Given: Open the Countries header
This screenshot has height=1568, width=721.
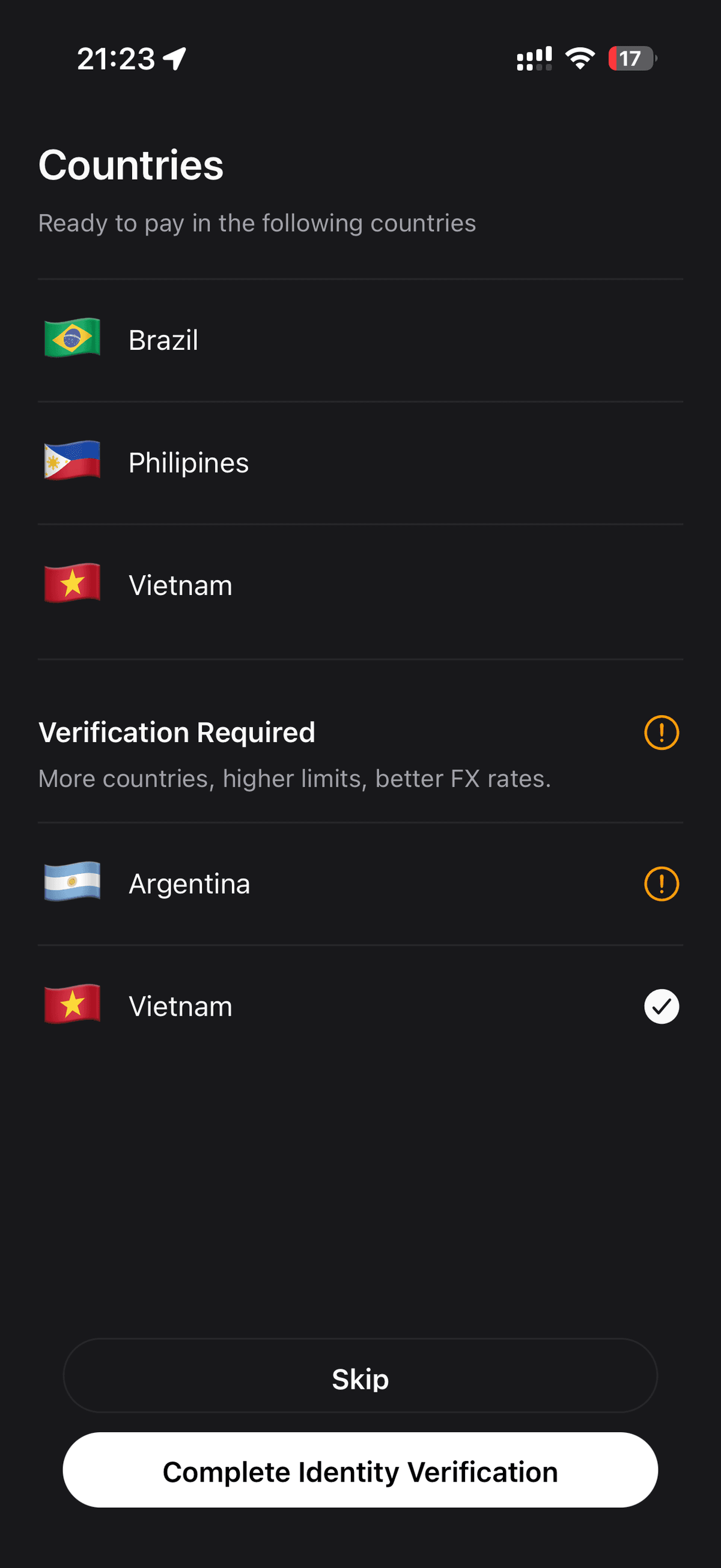Looking at the screenshot, I should coord(130,163).
